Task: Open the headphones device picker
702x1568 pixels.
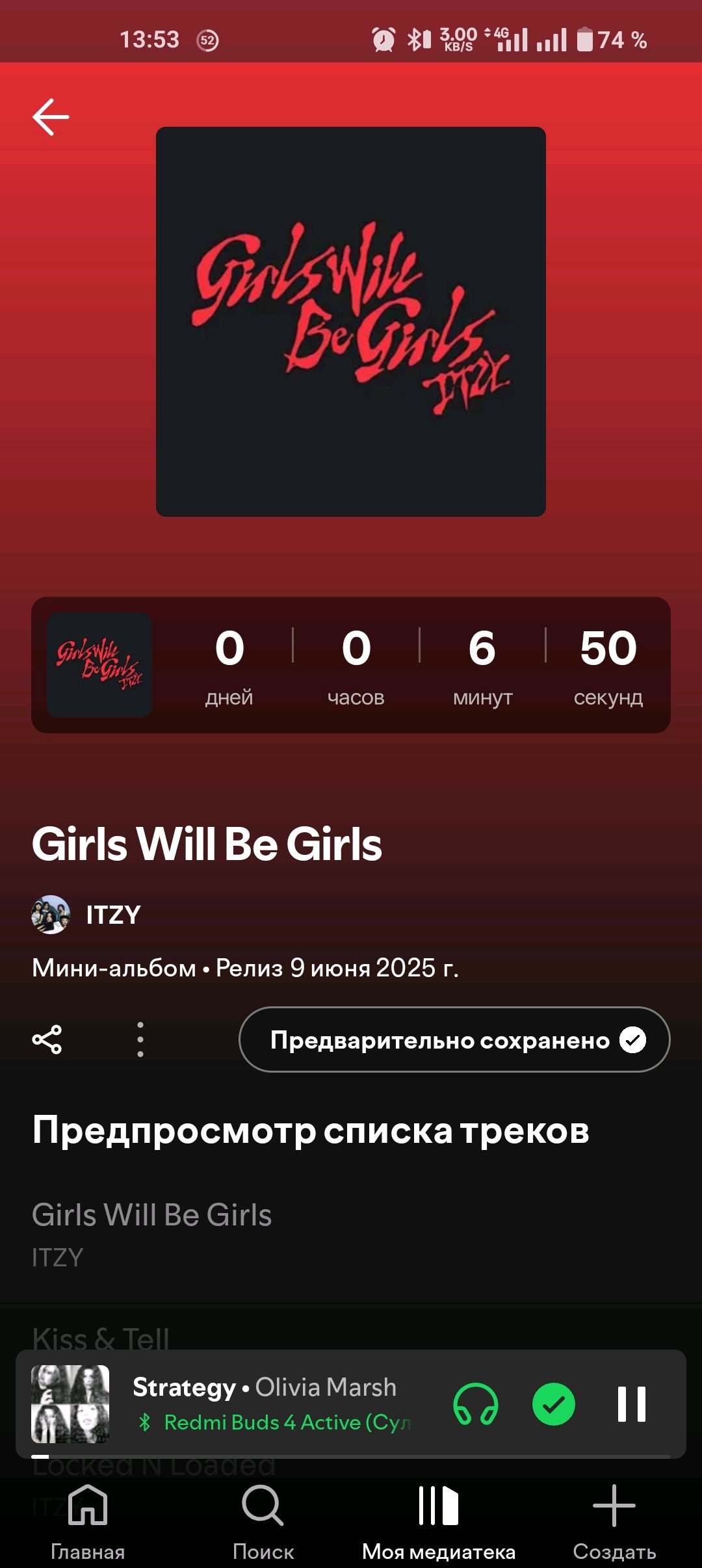Action: click(x=476, y=1404)
